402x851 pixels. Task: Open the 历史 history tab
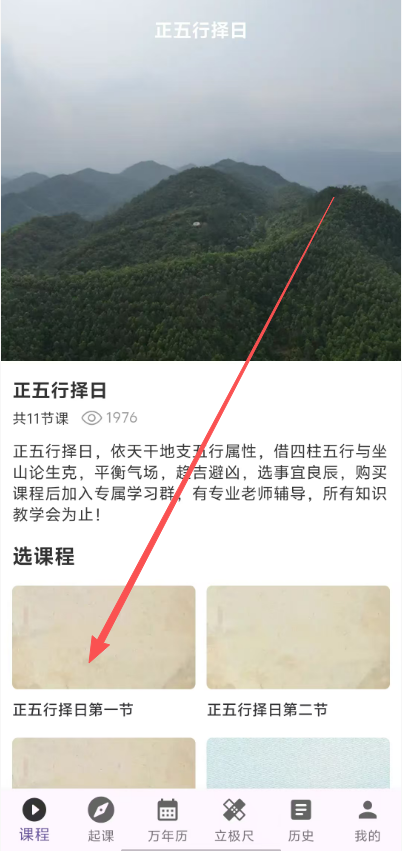[301, 820]
